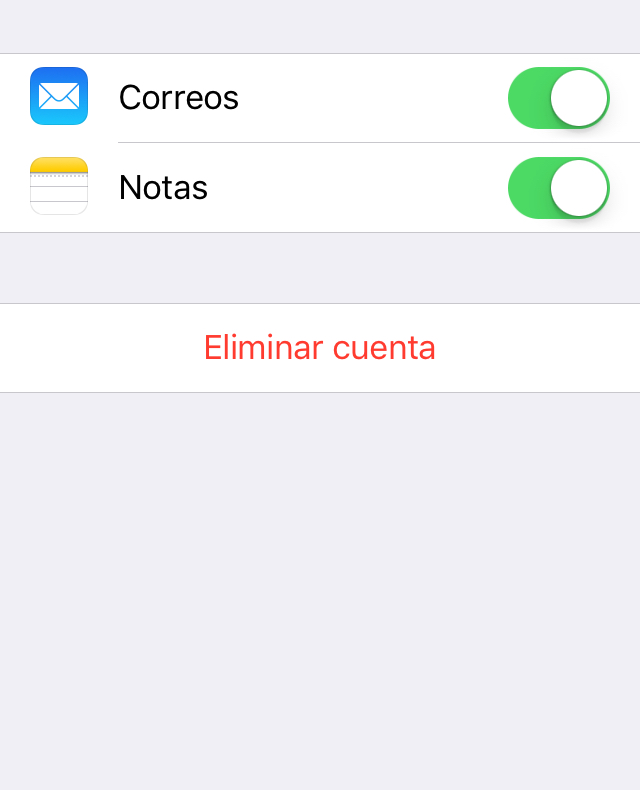Disable the Notas toggle
Viewport: 640px width, 790px height.
pyautogui.click(x=558, y=188)
